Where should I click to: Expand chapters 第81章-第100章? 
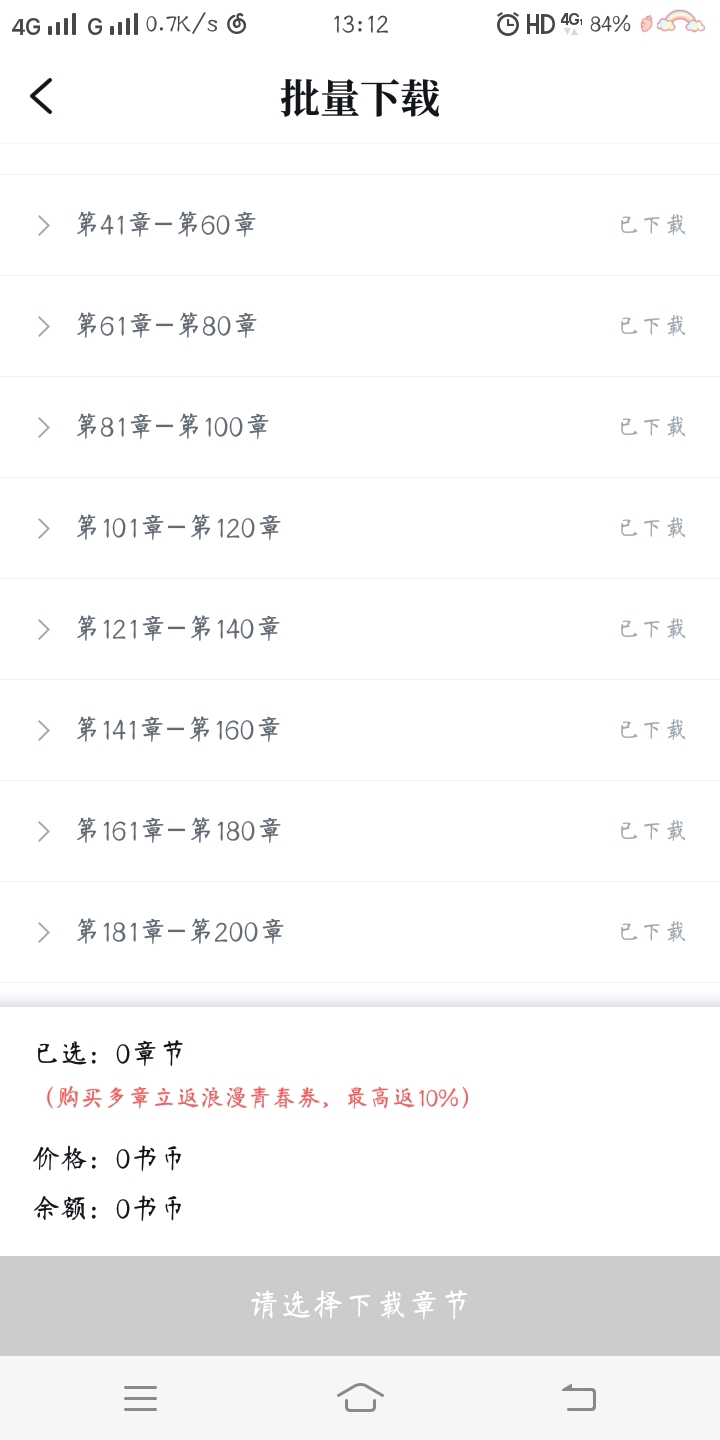tap(360, 427)
